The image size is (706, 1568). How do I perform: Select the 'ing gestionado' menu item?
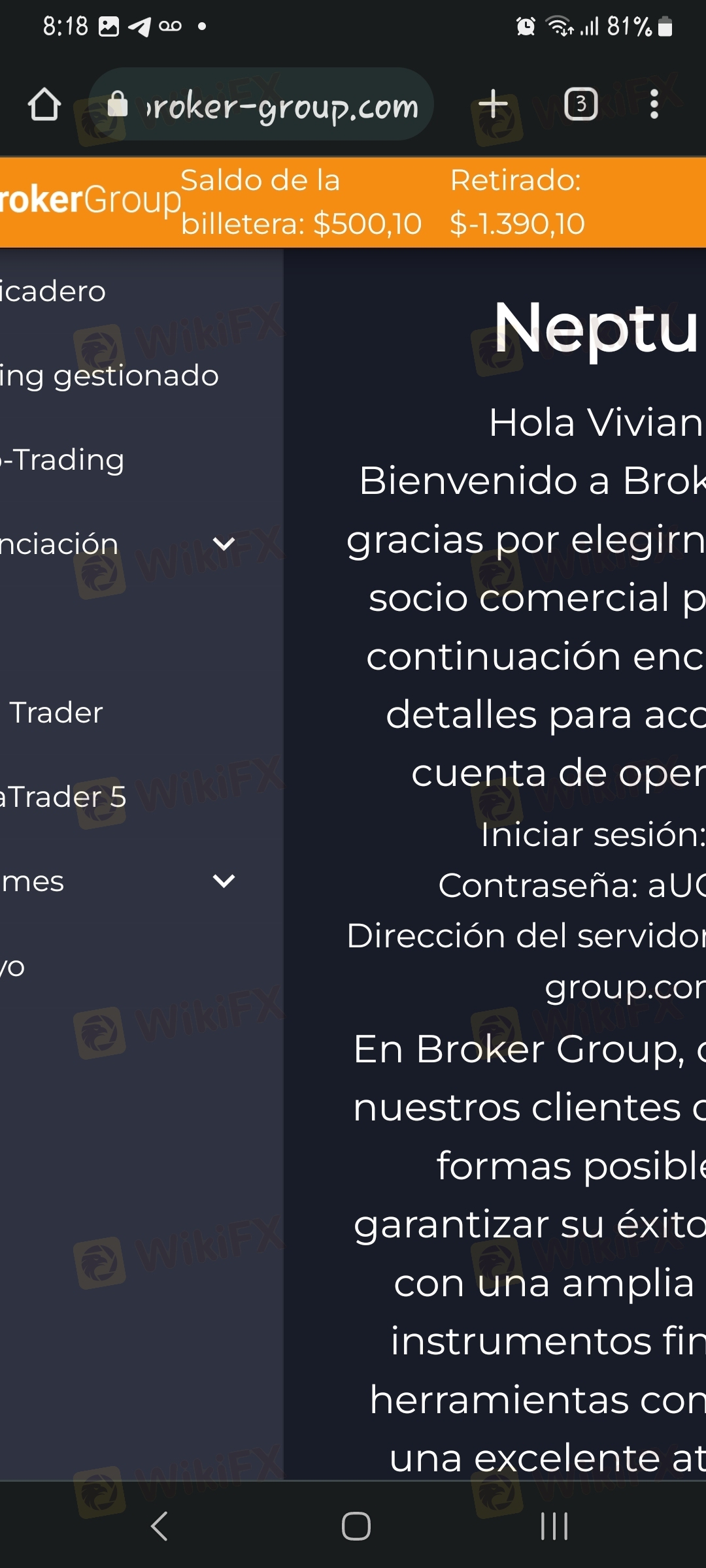coord(109,376)
